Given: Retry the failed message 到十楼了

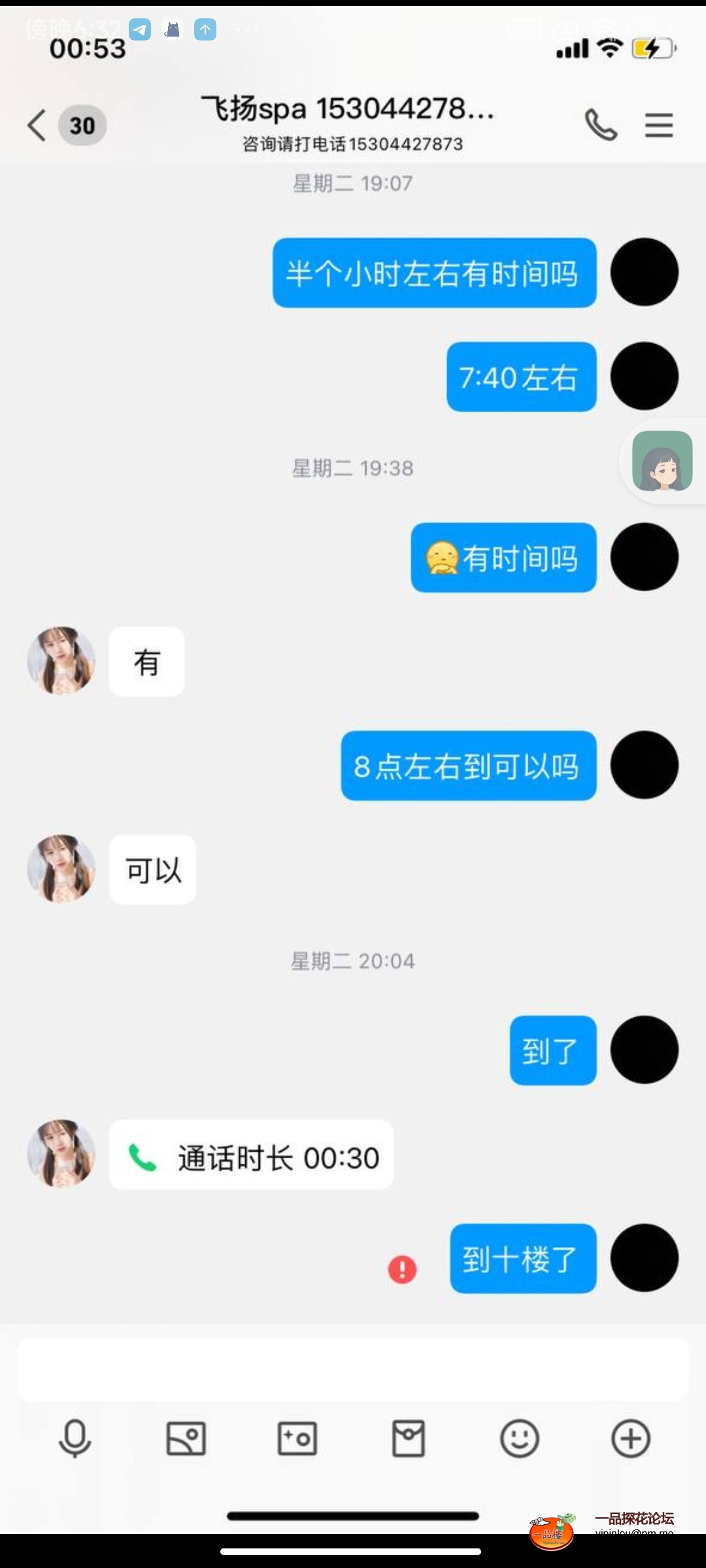Looking at the screenshot, I should point(402,1269).
